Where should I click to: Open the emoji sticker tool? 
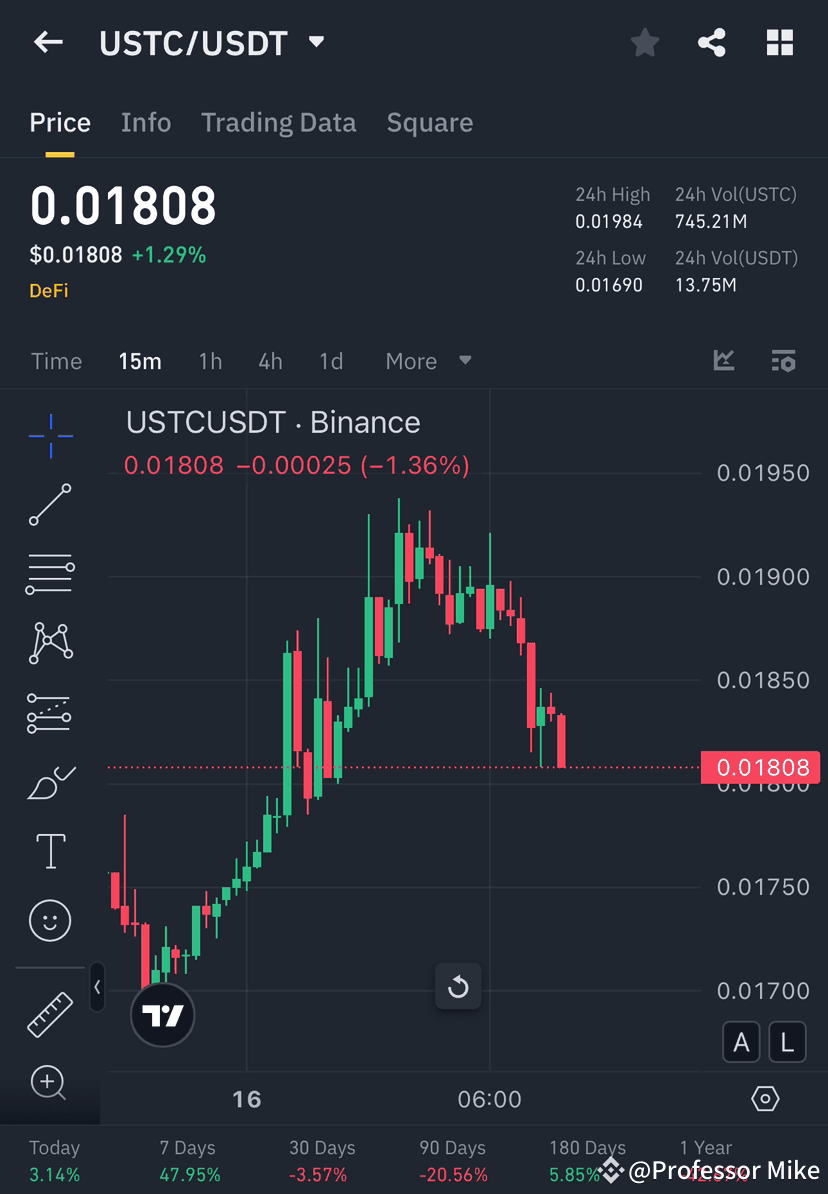(x=50, y=920)
